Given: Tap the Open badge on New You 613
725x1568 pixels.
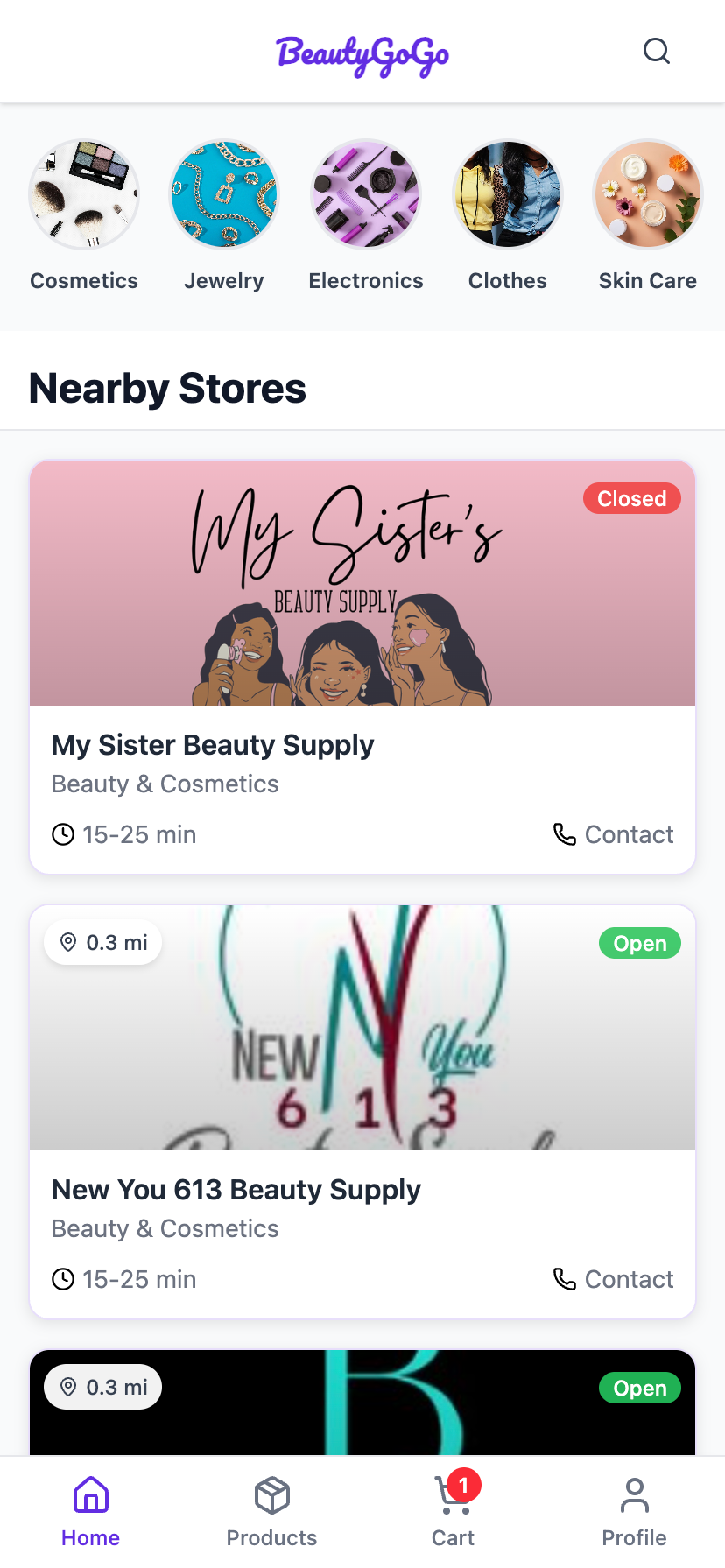Looking at the screenshot, I should click(x=640, y=943).
